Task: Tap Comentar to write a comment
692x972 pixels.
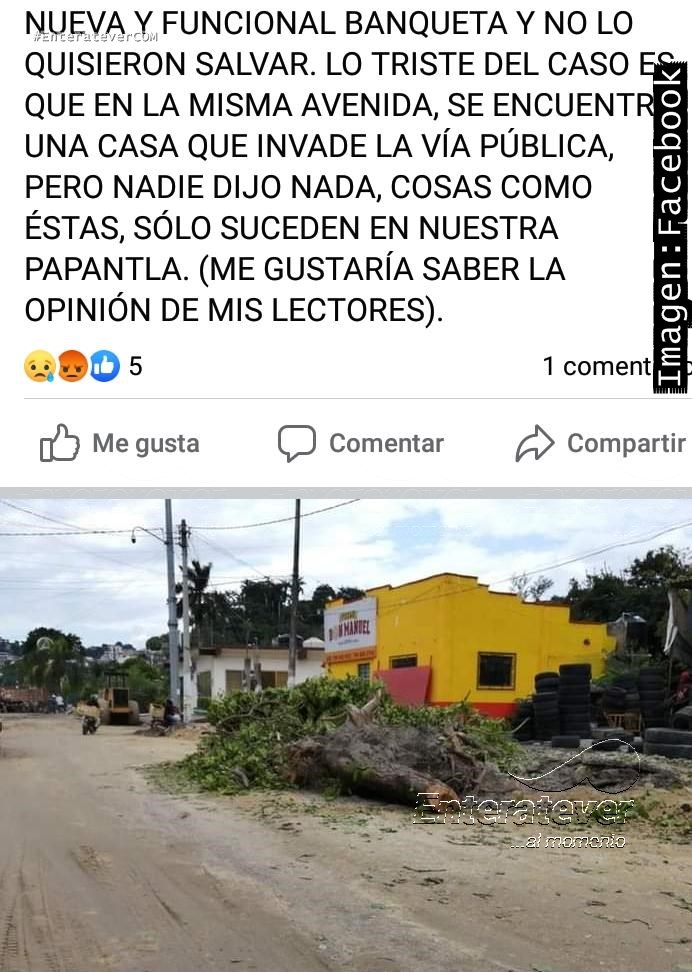Action: tap(361, 443)
